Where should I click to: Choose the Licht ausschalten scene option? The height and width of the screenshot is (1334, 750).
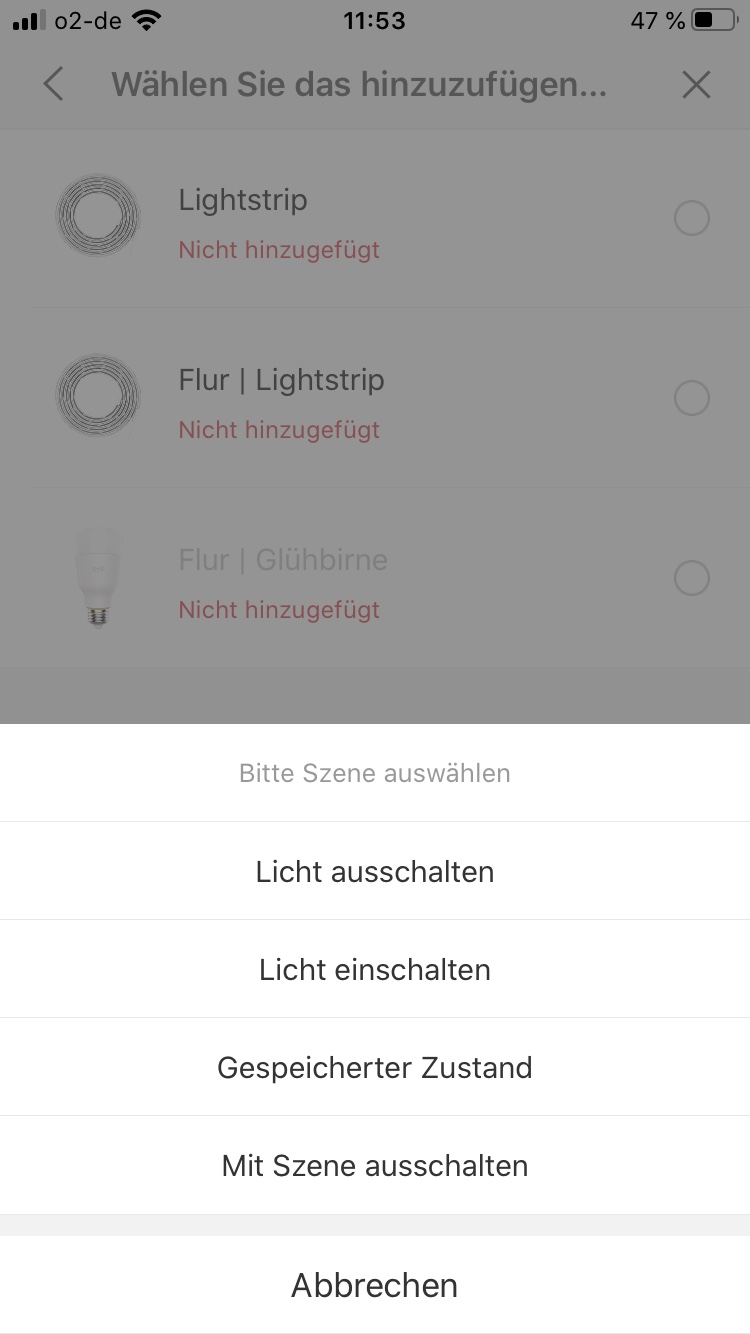374,870
